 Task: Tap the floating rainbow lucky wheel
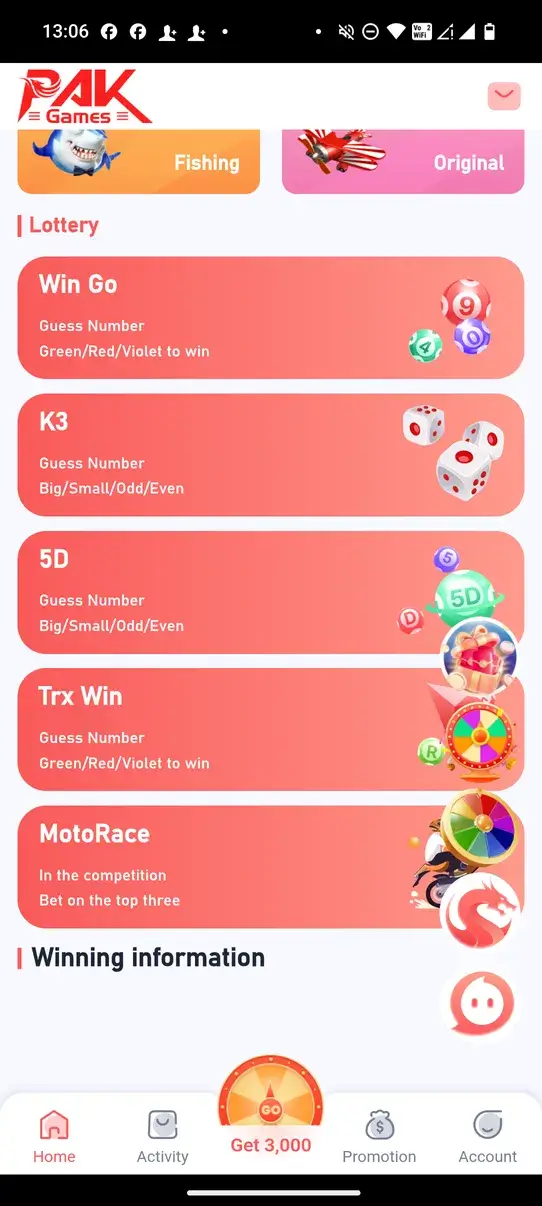point(480,827)
